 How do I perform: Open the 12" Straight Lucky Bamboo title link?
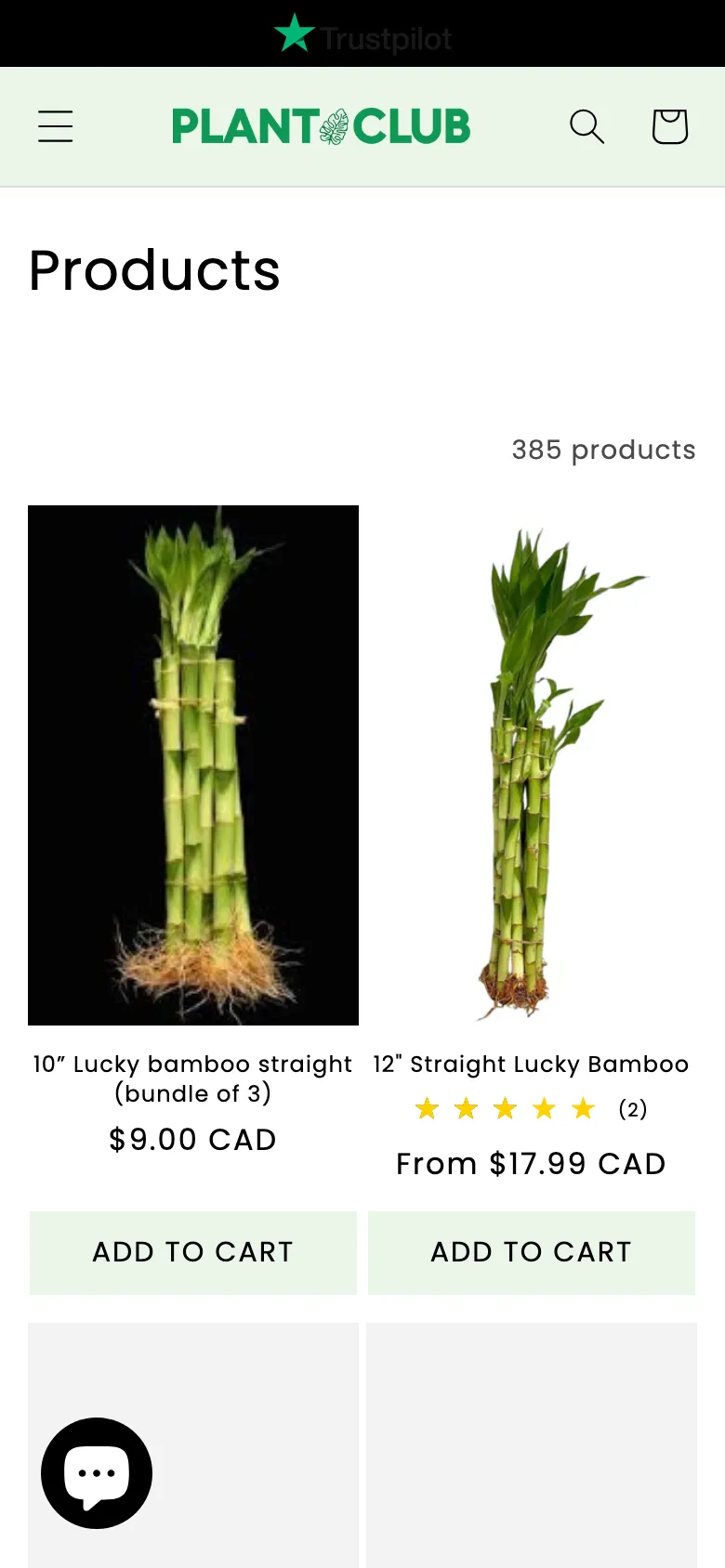pyautogui.click(x=531, y=1065)
